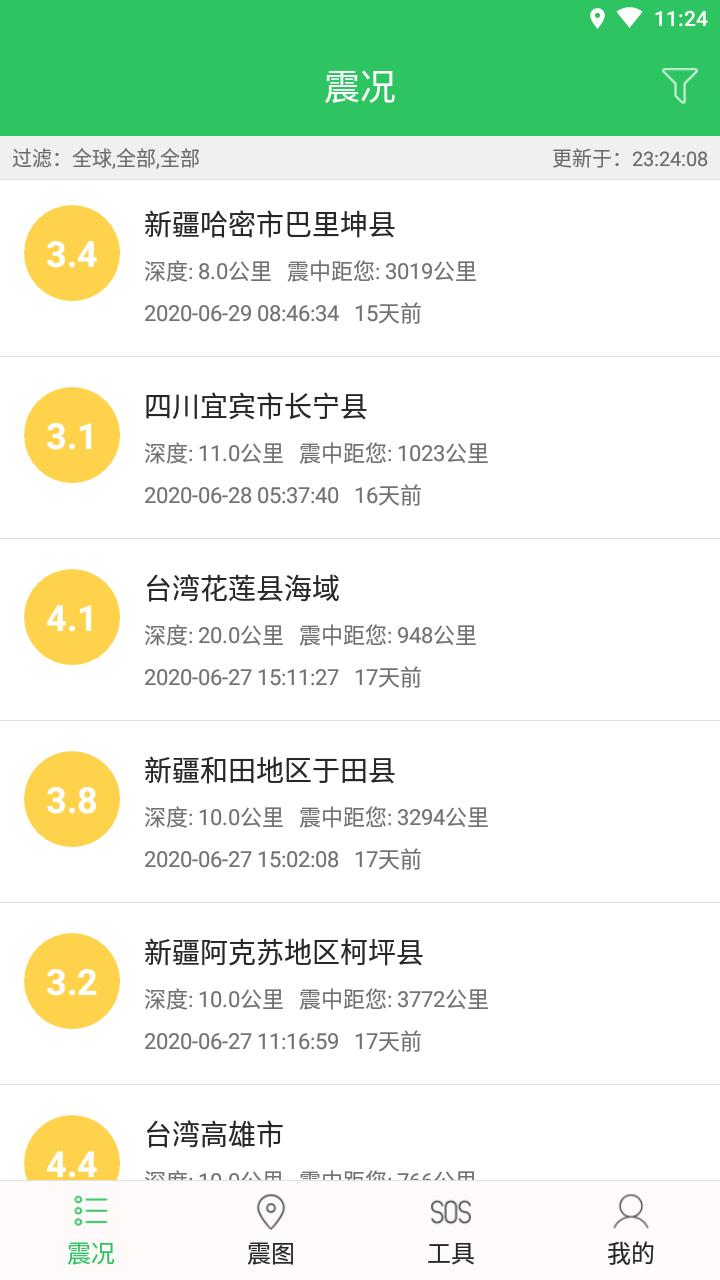Open the filter funnel icon

[x=679, y=86]
